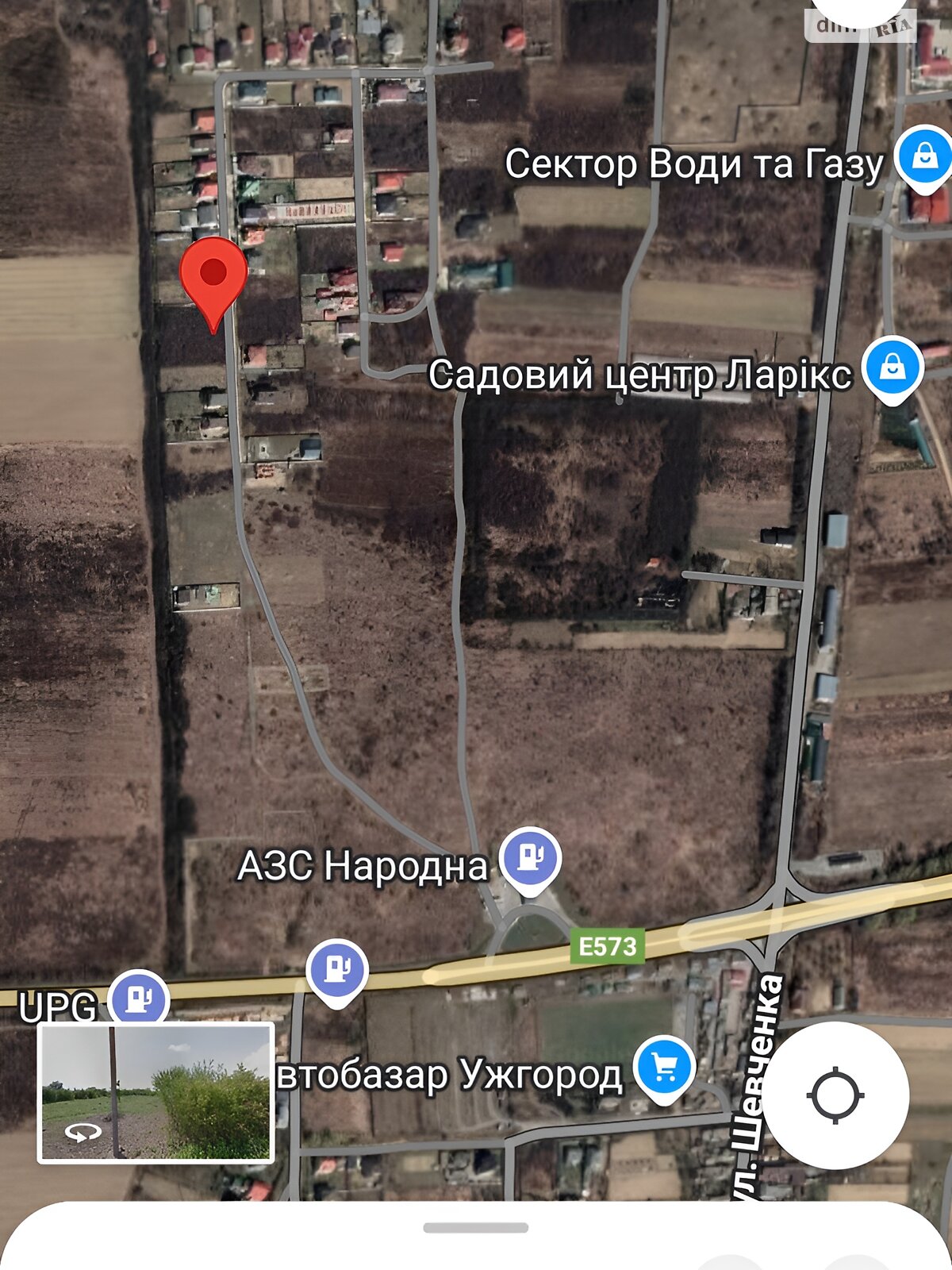Viewport: 952px width, 1270px height.
Task: Tap the red dropped pin
Action: point(213,276)
